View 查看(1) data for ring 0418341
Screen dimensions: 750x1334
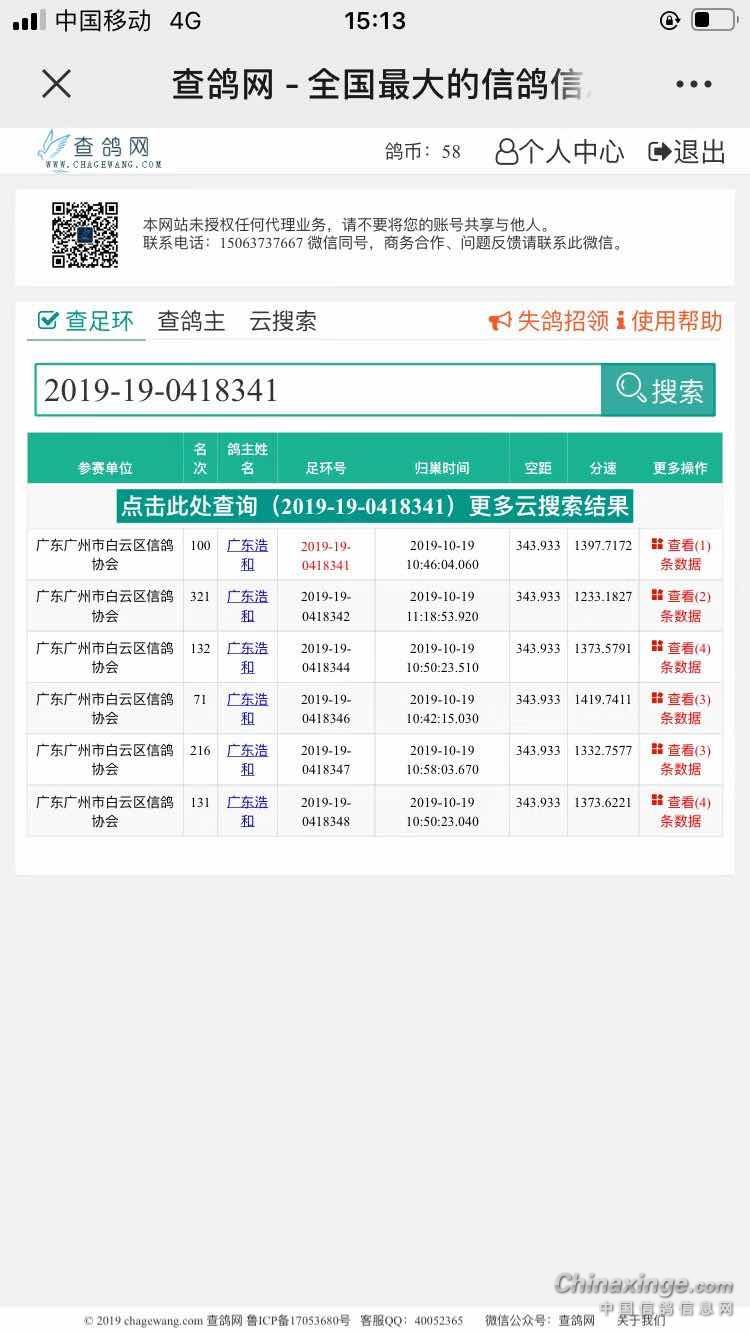click(x=681, y=555)
